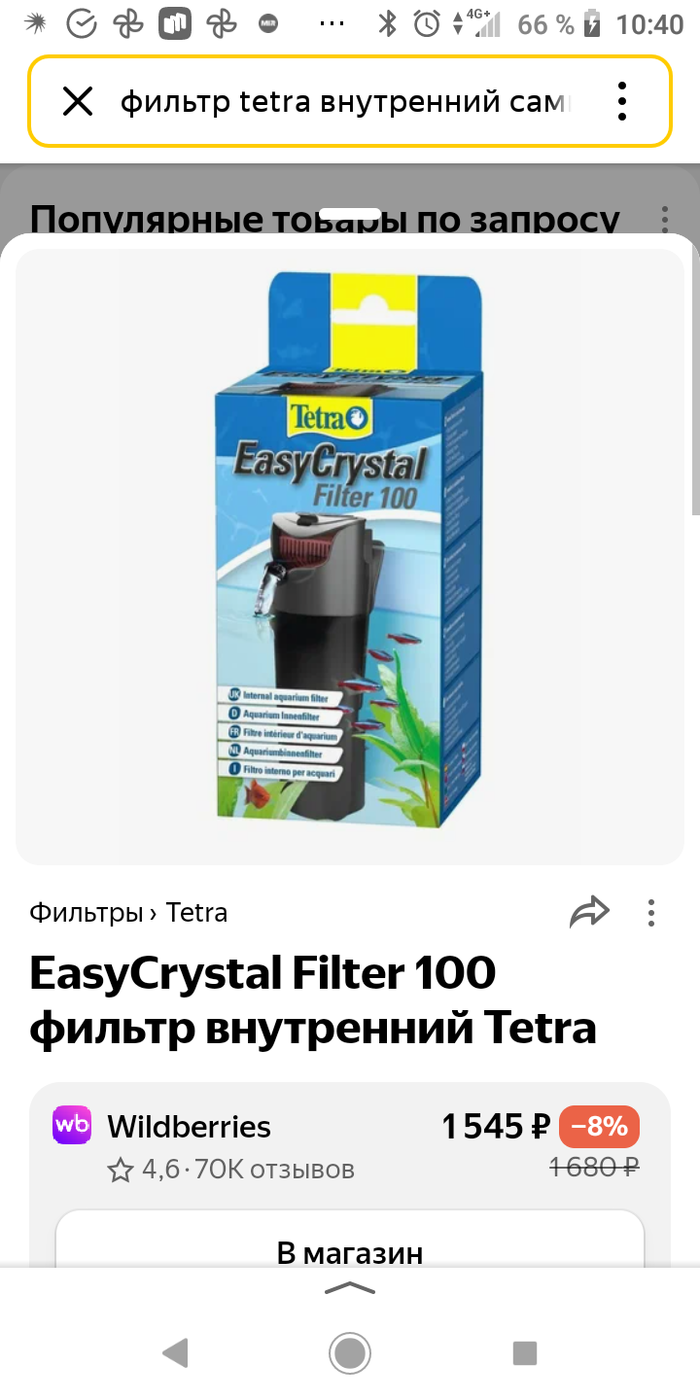
Task: Share the EasyCrystal Filter 100 product
Action: pos(589,912)
